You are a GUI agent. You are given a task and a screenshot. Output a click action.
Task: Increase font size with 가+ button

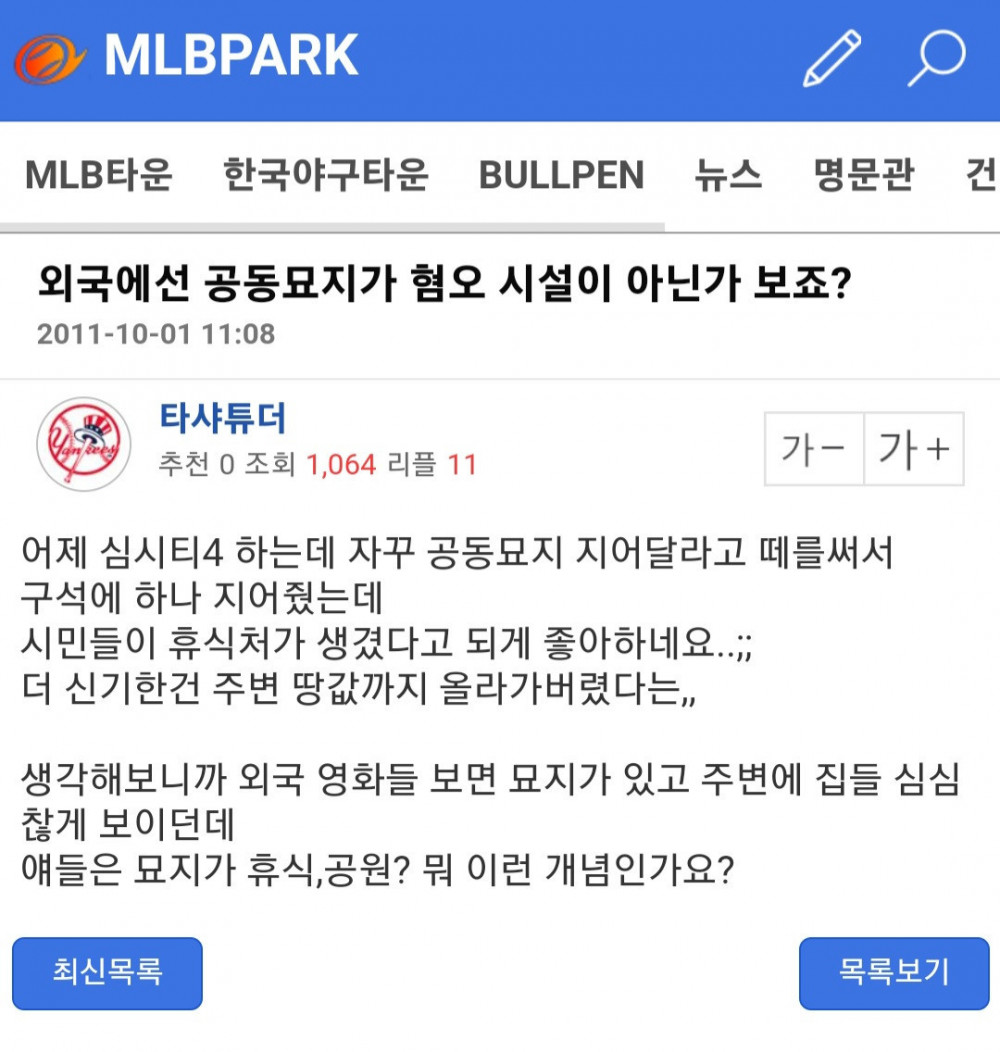coord(913,449)
